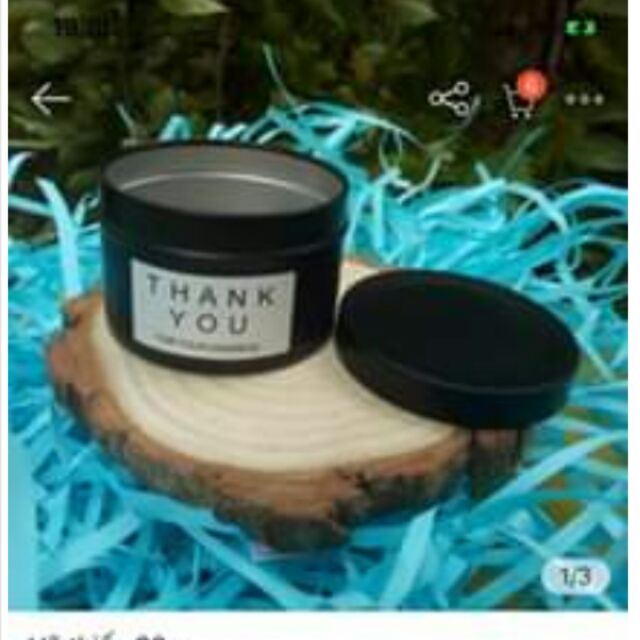Open the shopping cart
This screenshot has width=640, height=640.
(520, 100)
